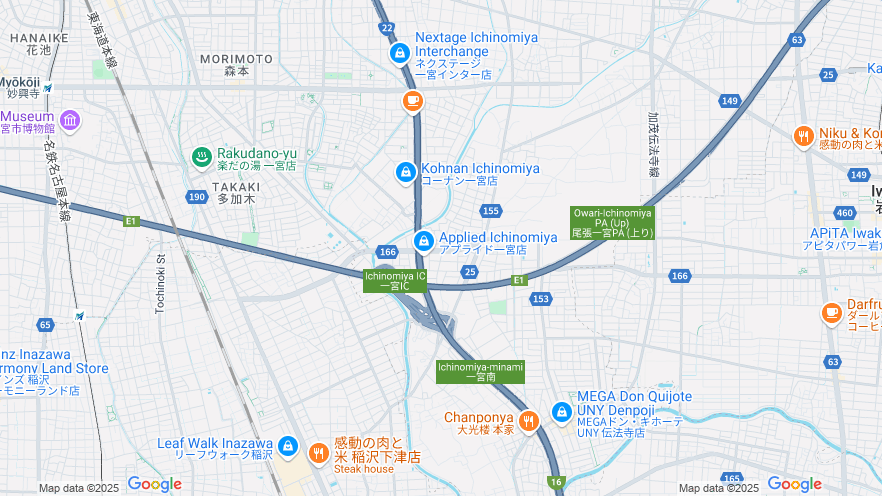Select the Nextage Ichinomiya Interchange shop pin
This screenshot has width=882, height=496.
[399, 52]
